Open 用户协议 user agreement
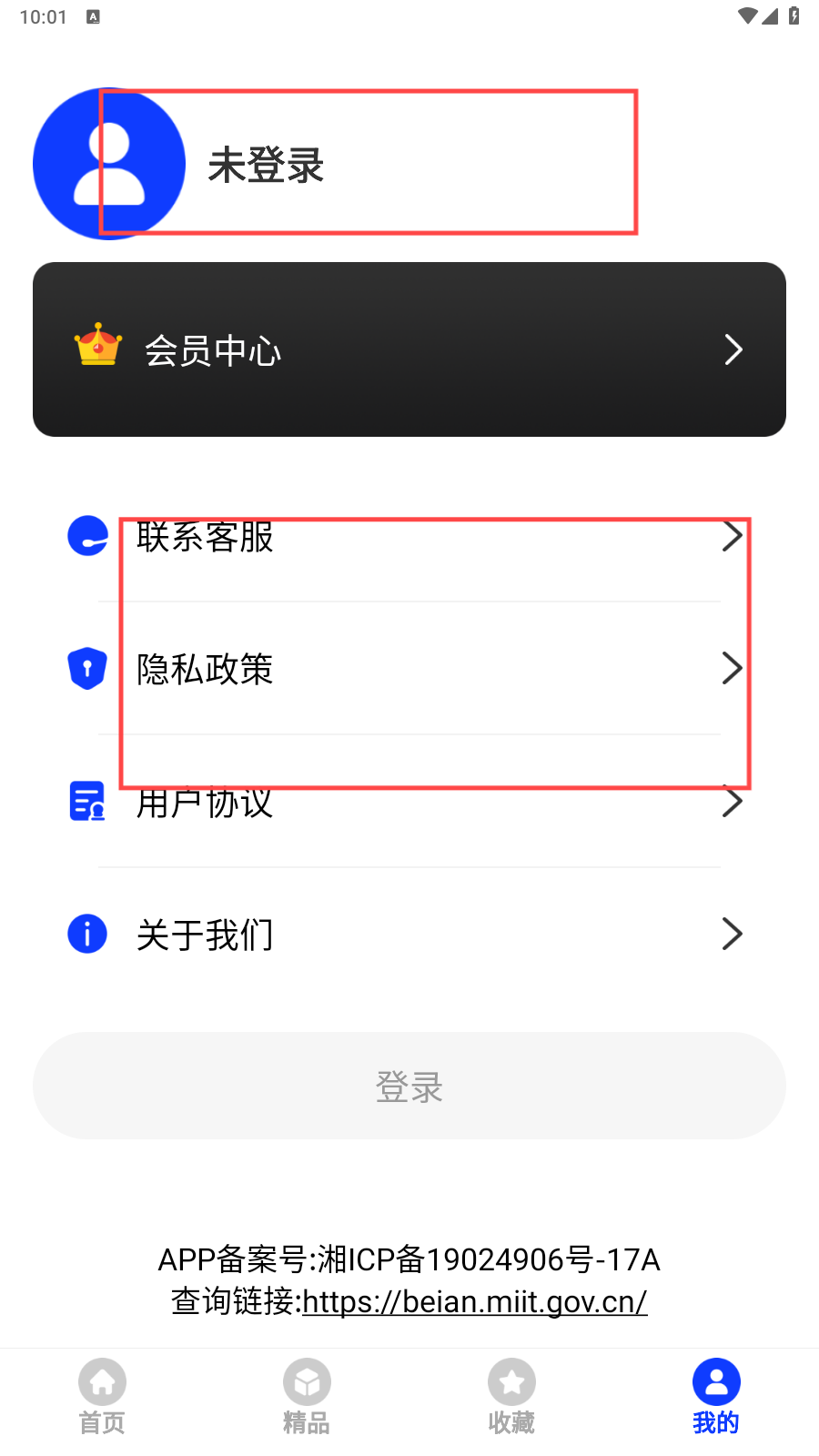The width and height of the screenshot is (819, 1456). pyautogui.click(x=409, y=803)
